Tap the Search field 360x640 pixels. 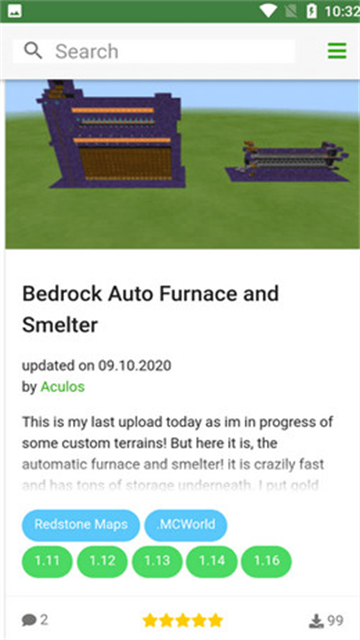154,51
